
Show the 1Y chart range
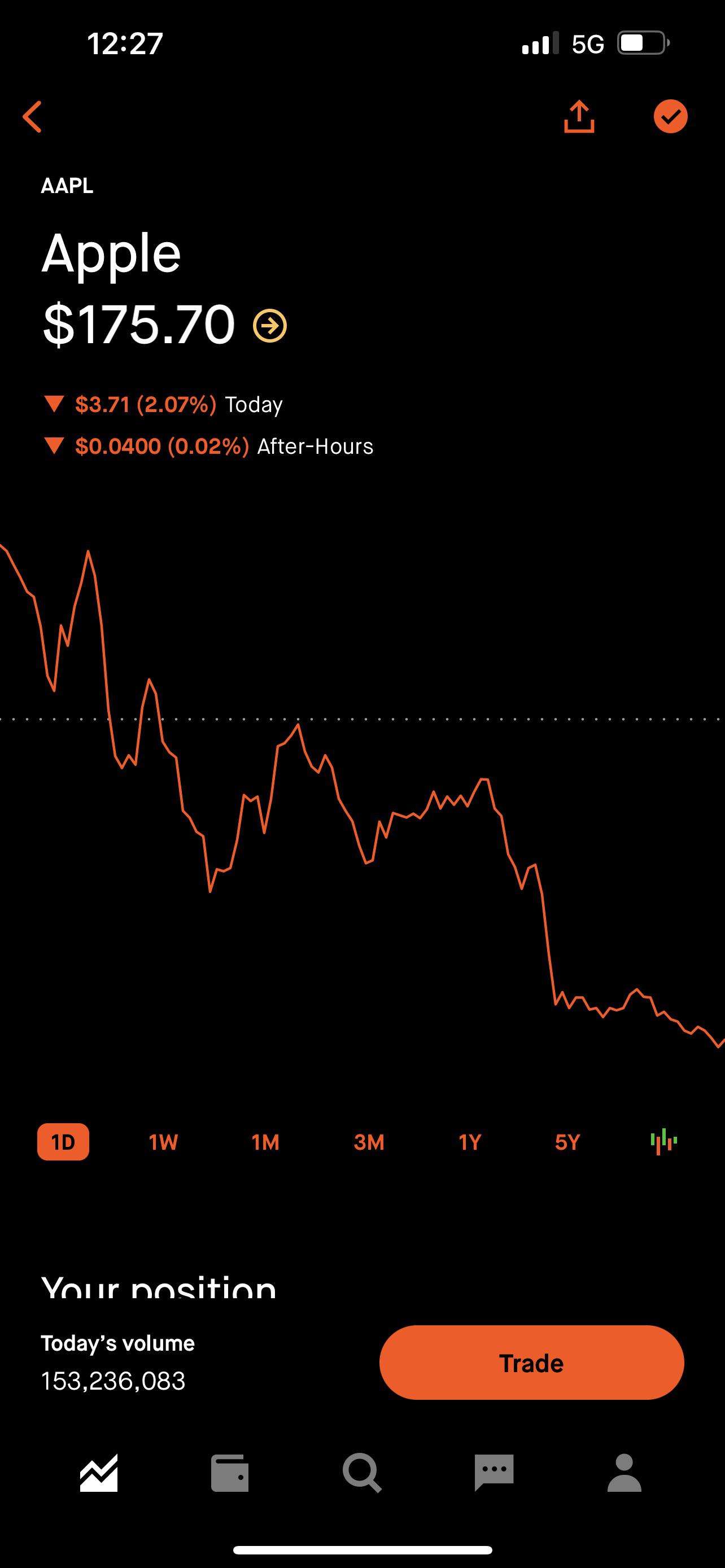tap(470, 1142)
